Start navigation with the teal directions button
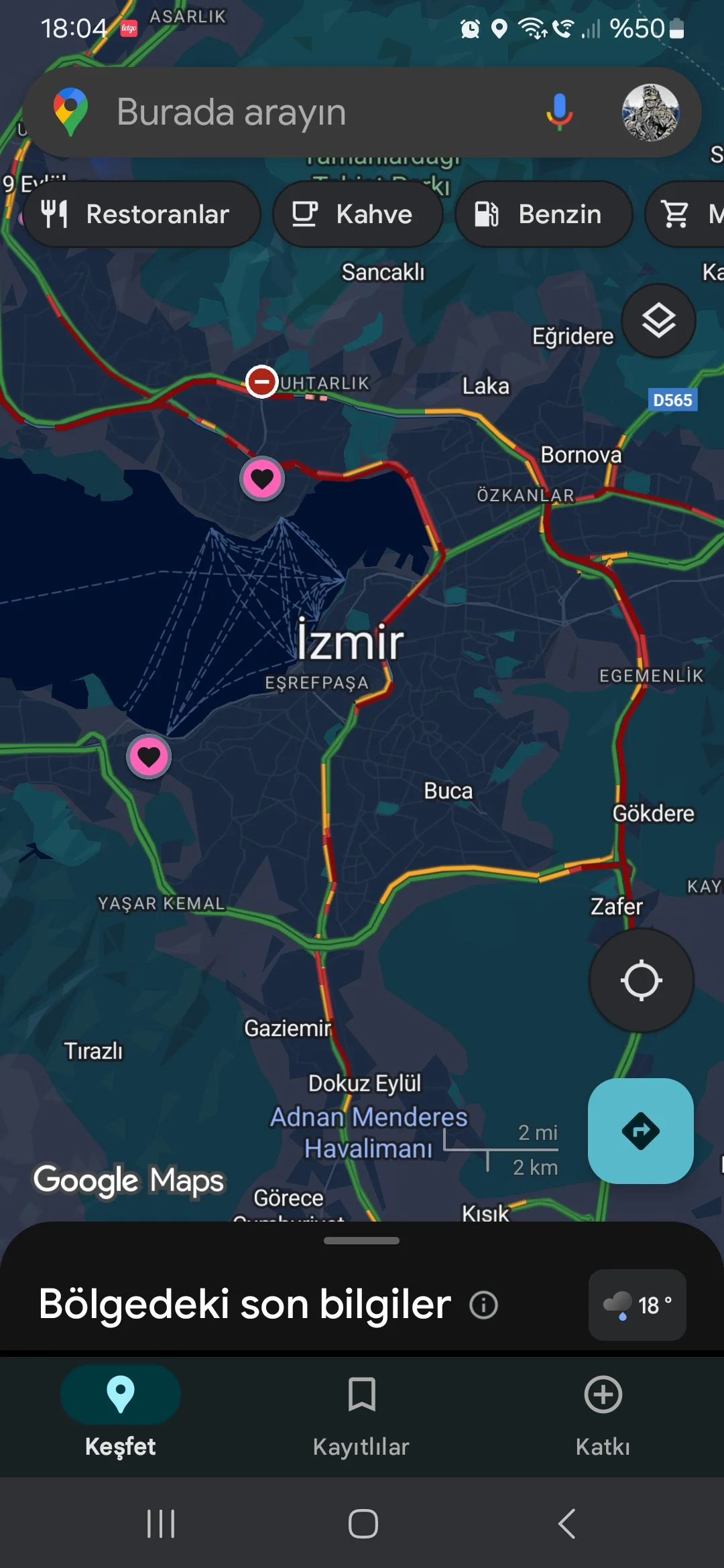The width and height of the screenshot is (724, 1568). 640,1131
